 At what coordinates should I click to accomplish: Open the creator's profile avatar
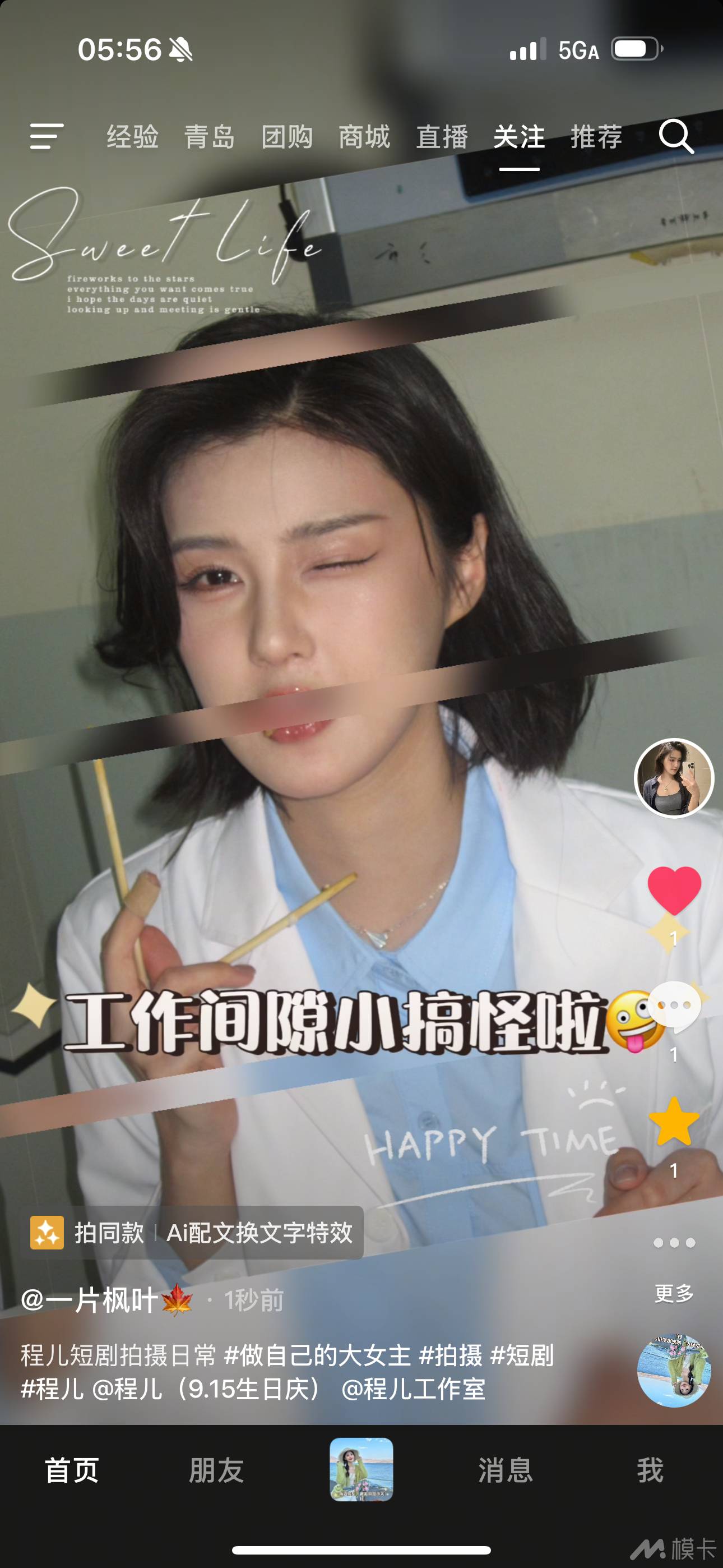tap(674, 778)
